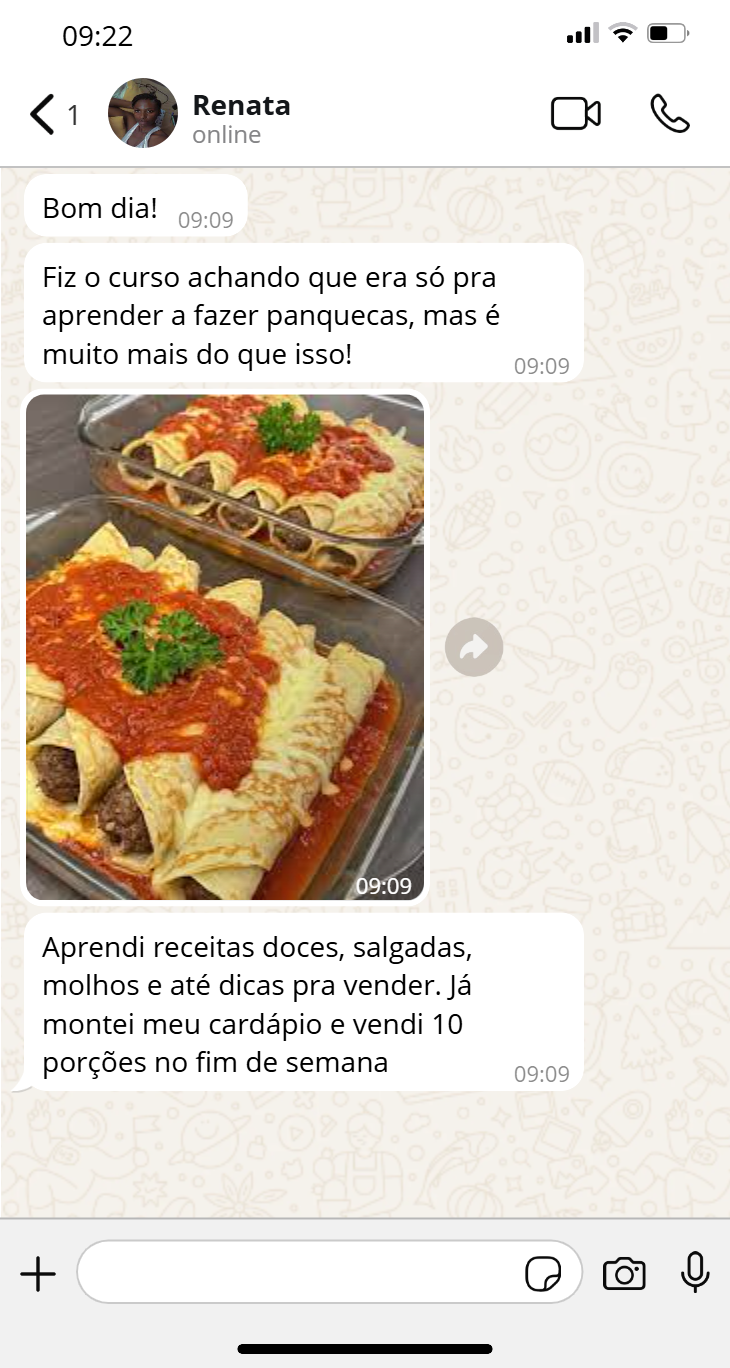
Task: Forward the pancake photo
Action: pos(474,647)
